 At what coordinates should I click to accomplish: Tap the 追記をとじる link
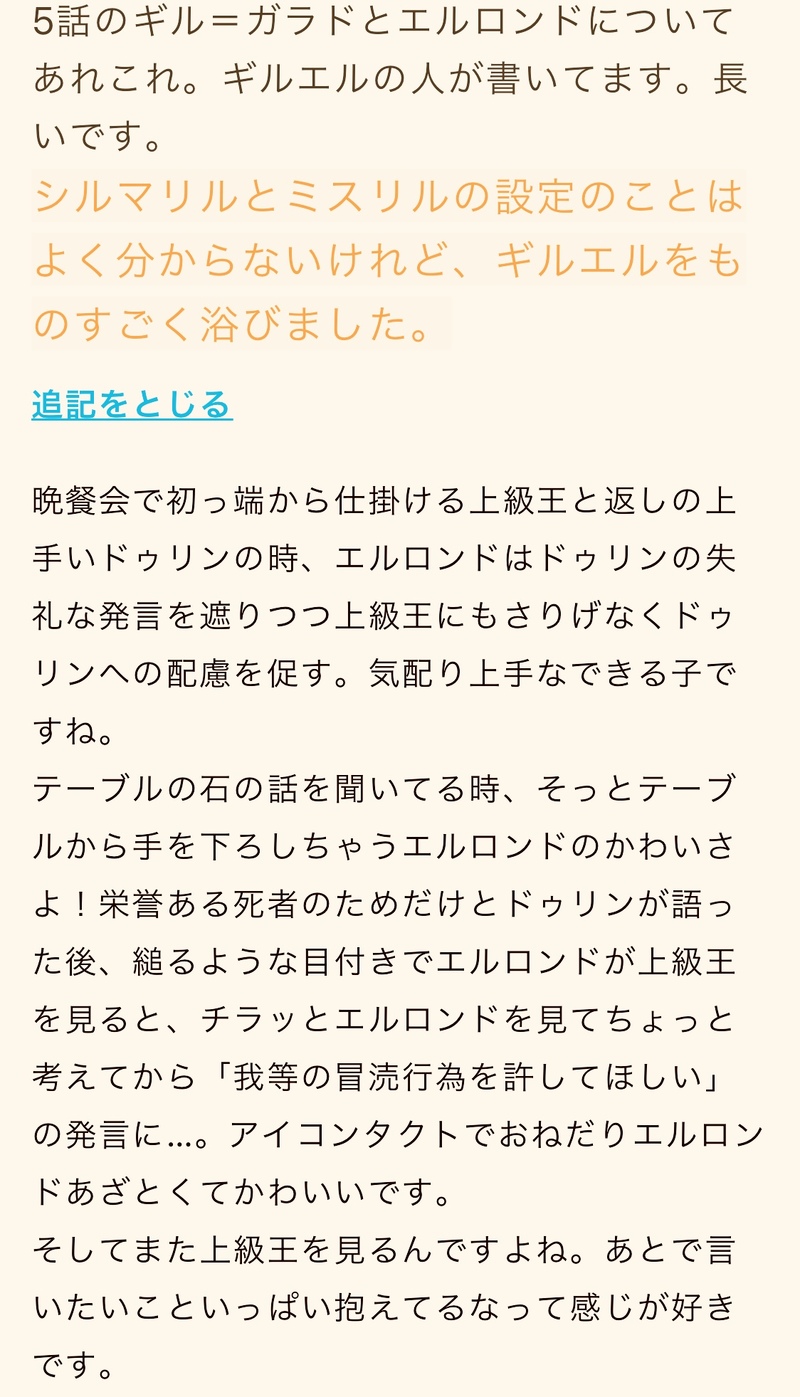point(132,405)
